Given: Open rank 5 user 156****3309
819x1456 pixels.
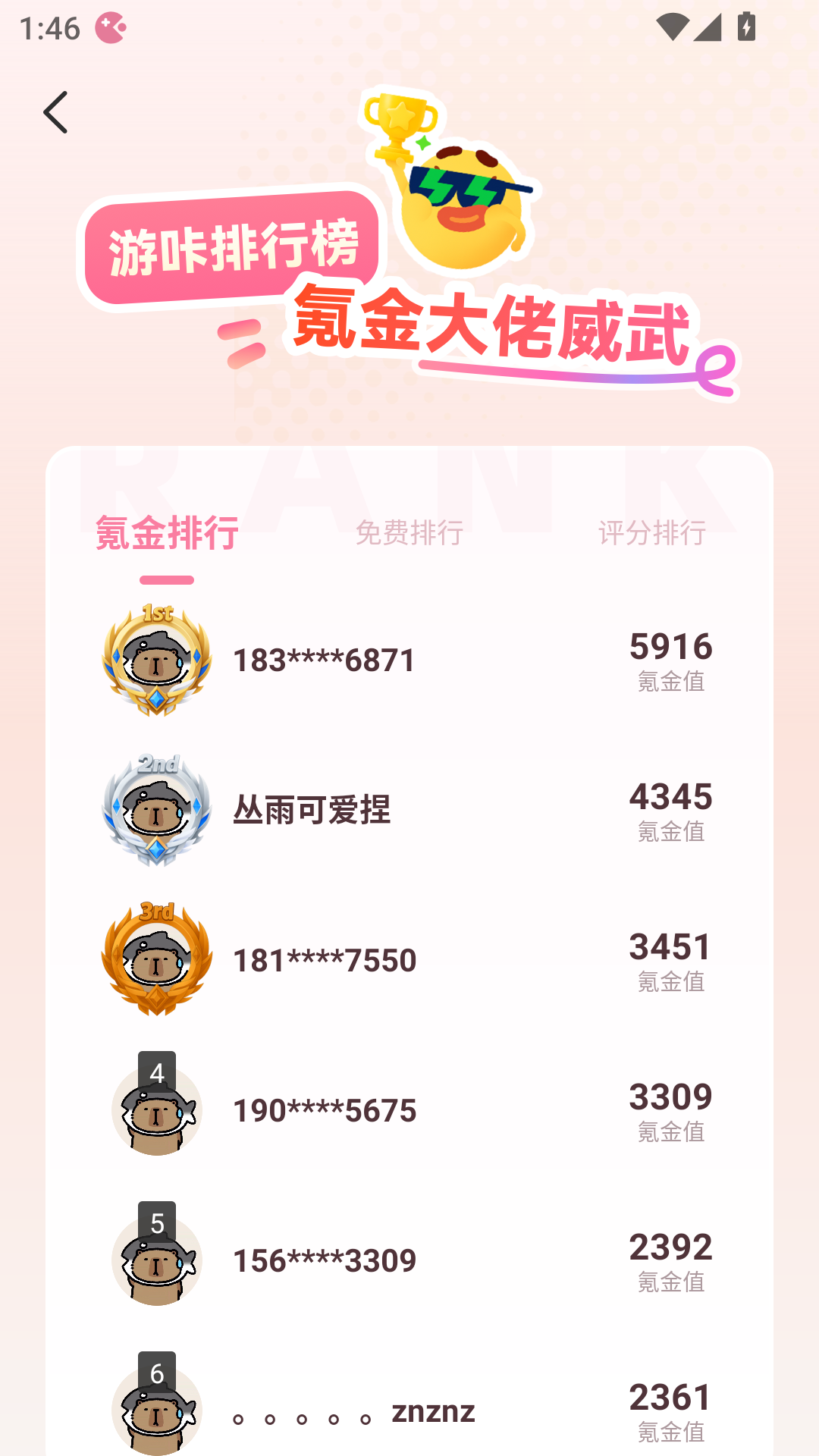Looking at the screenshot, I should pos(325,1261).
